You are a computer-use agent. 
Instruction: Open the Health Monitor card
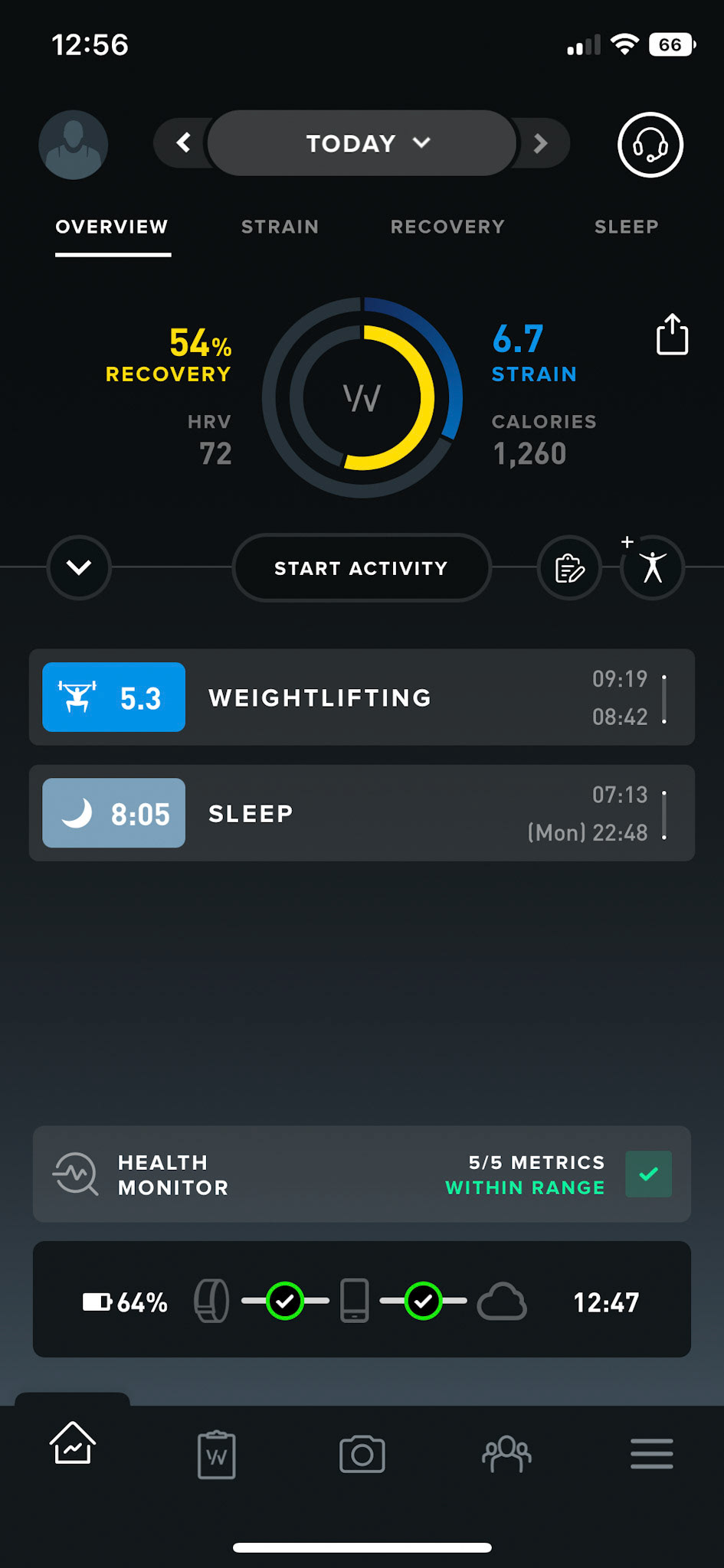(x=362, y=1174)
